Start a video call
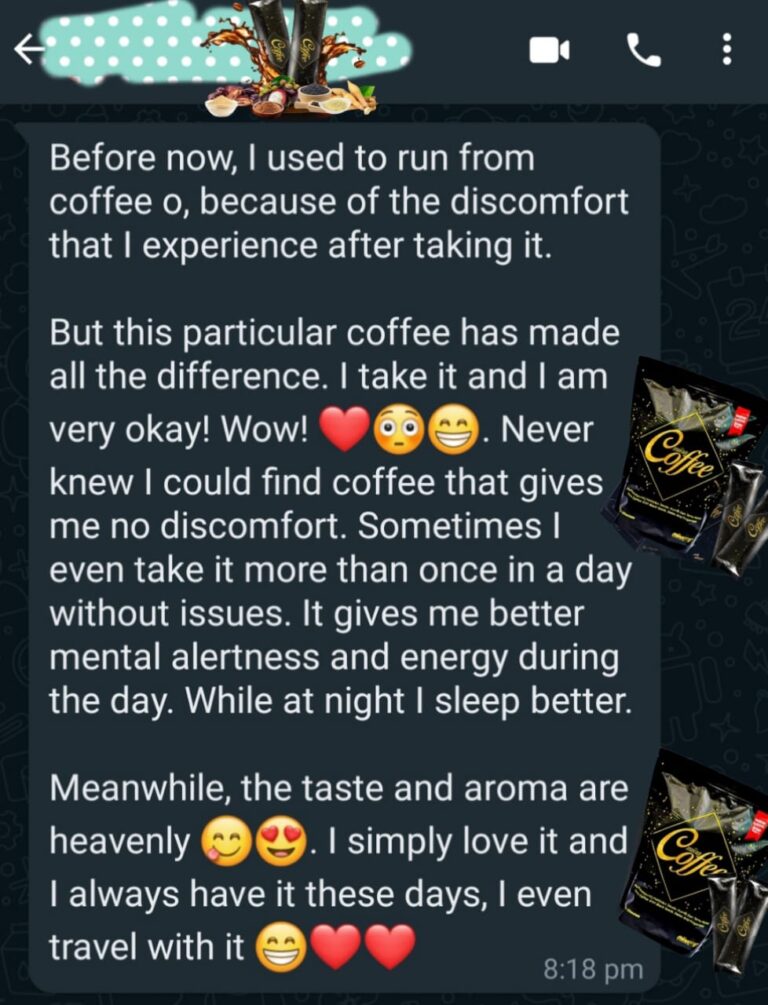The width and height of the screenshot is (768, 1005). tap(549, 49)
